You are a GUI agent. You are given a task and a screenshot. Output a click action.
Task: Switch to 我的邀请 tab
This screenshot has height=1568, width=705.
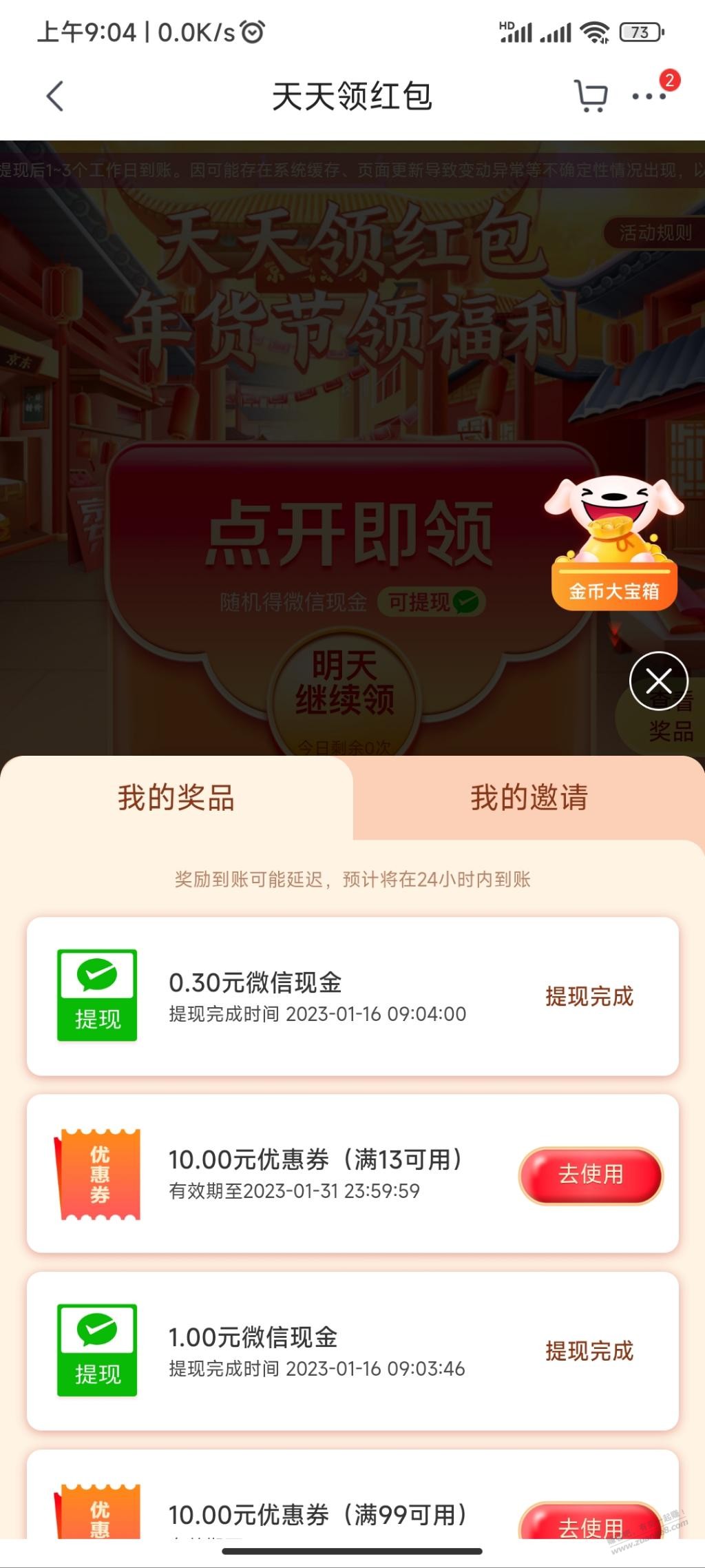click(x=529, y=798)
